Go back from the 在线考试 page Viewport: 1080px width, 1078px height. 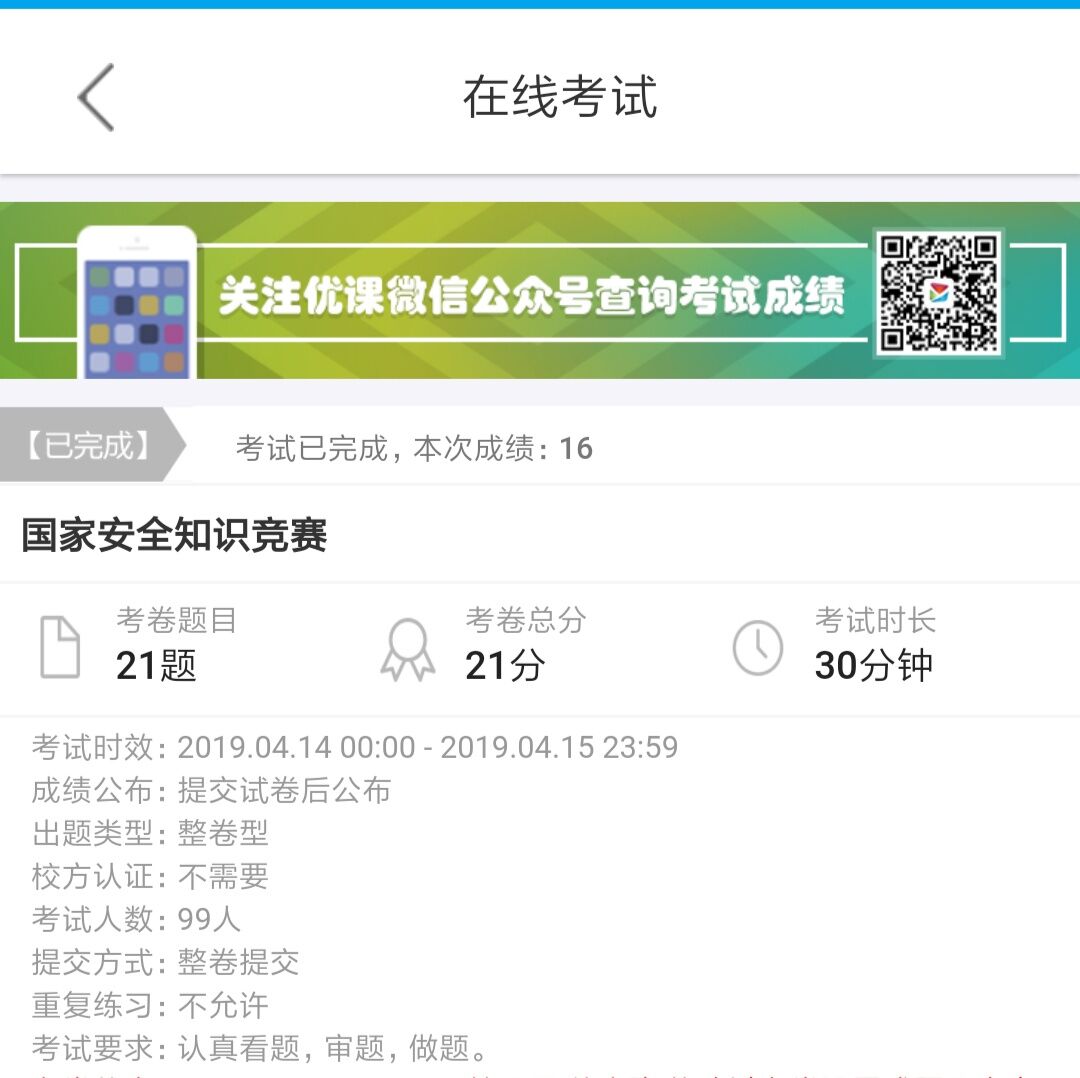(96, 98)
